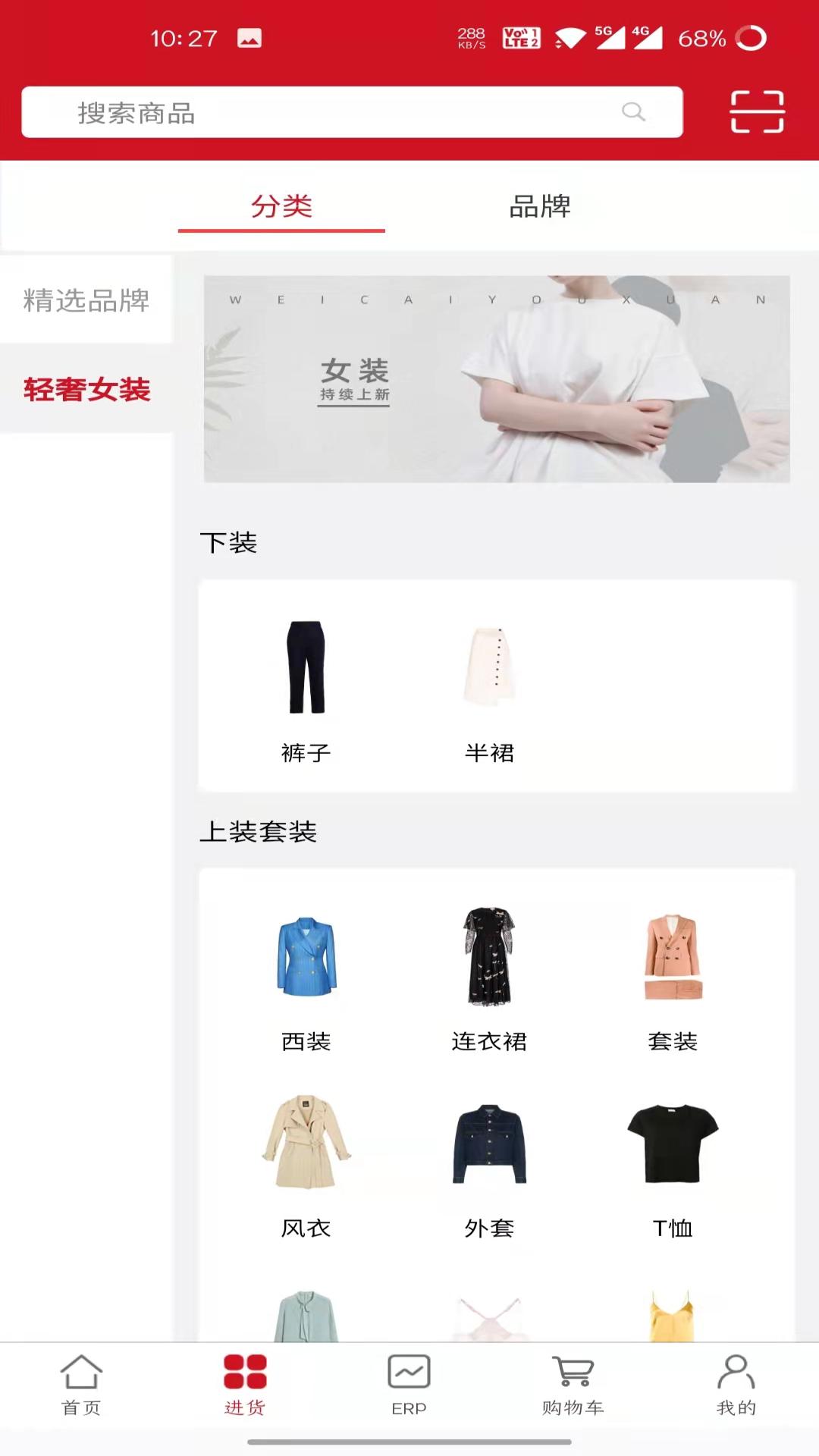Select 轻奢女装 in the side menu
This screenshot has width=819, height=1456.
click(x=86, y=389)
